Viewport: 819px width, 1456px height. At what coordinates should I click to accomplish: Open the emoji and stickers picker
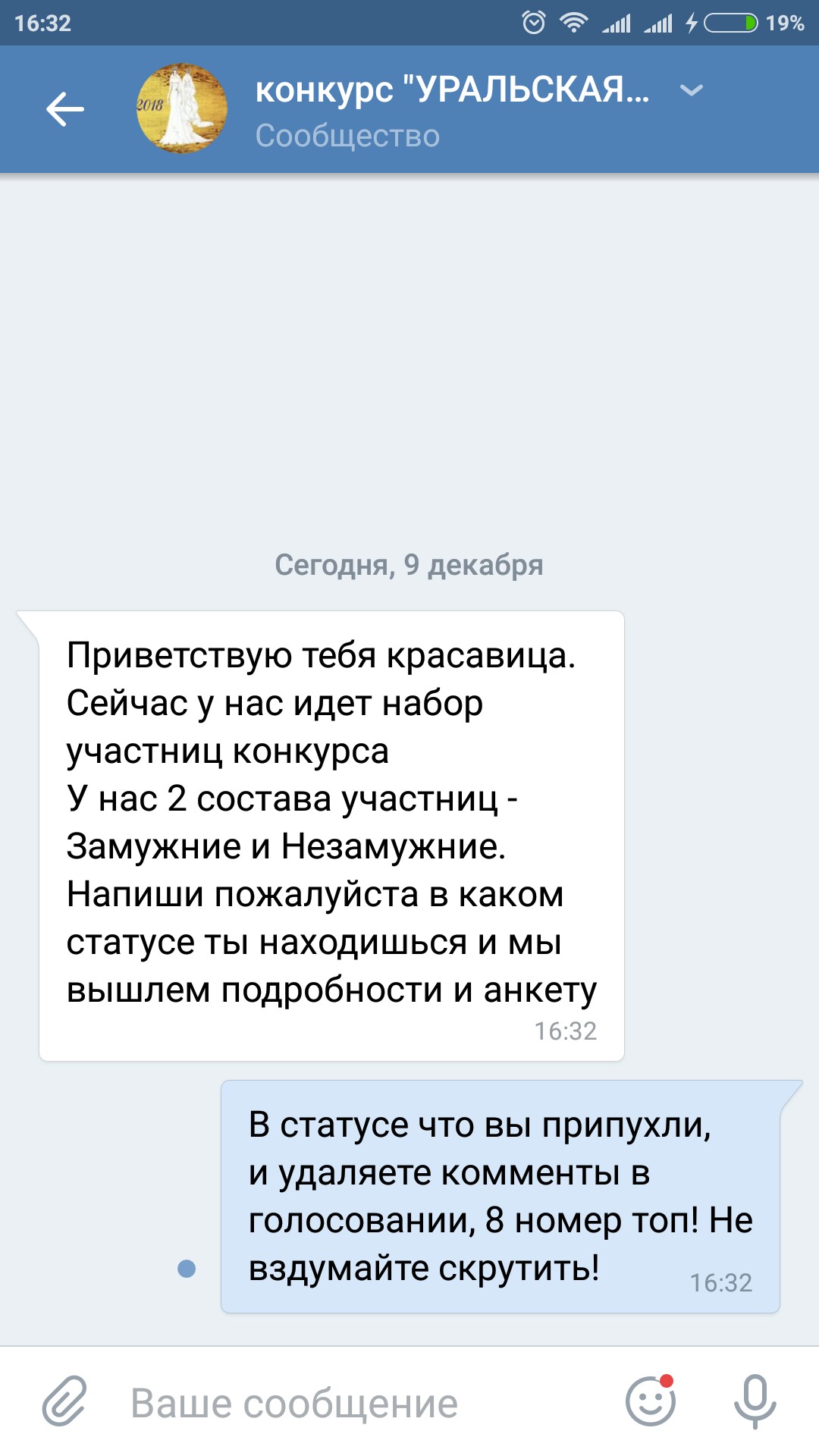(650, 1402)
